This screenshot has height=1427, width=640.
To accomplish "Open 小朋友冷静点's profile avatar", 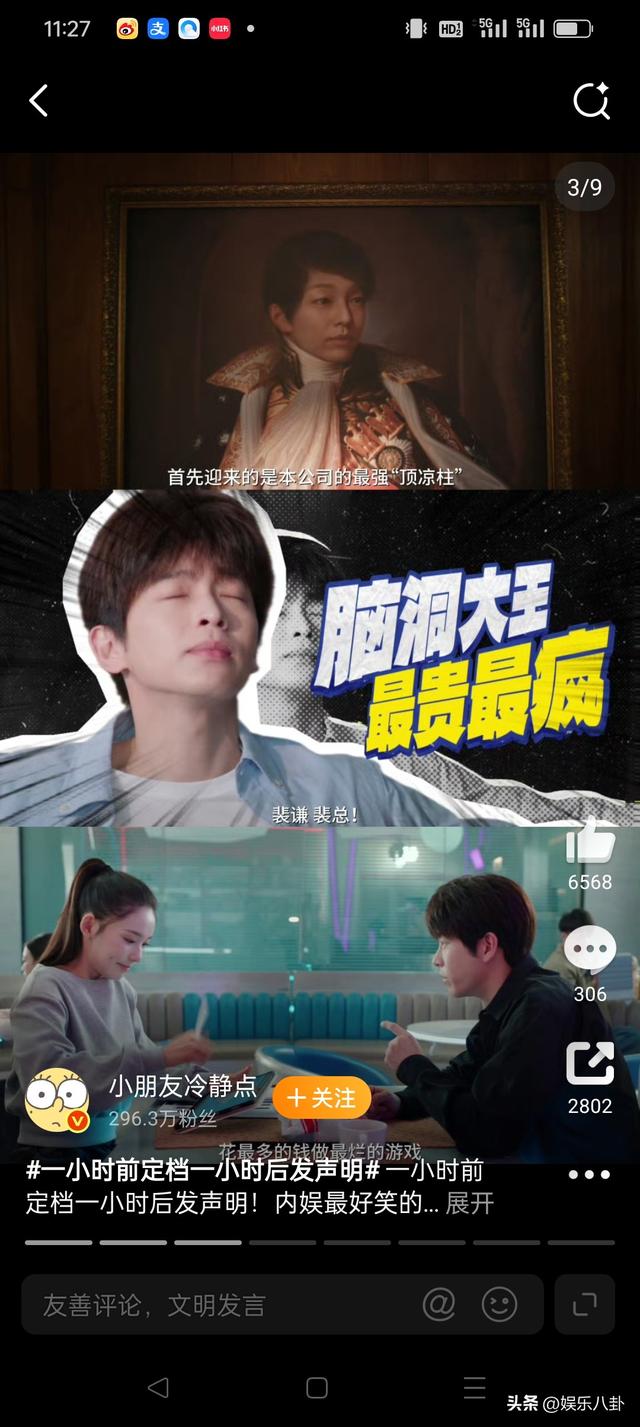I will pos(57,1100).
